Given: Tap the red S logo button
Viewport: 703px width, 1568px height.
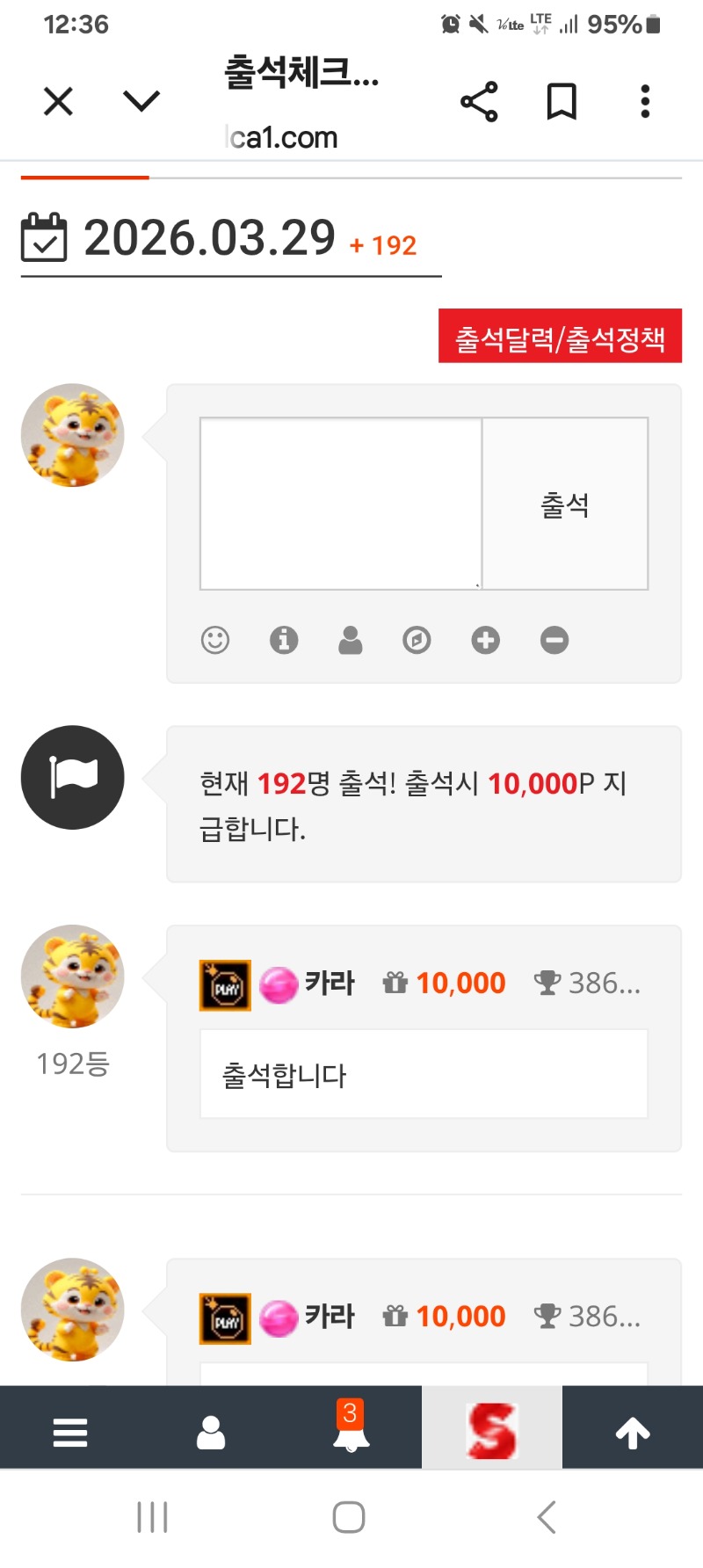Looking at the screenshot, I should 492,1430.
